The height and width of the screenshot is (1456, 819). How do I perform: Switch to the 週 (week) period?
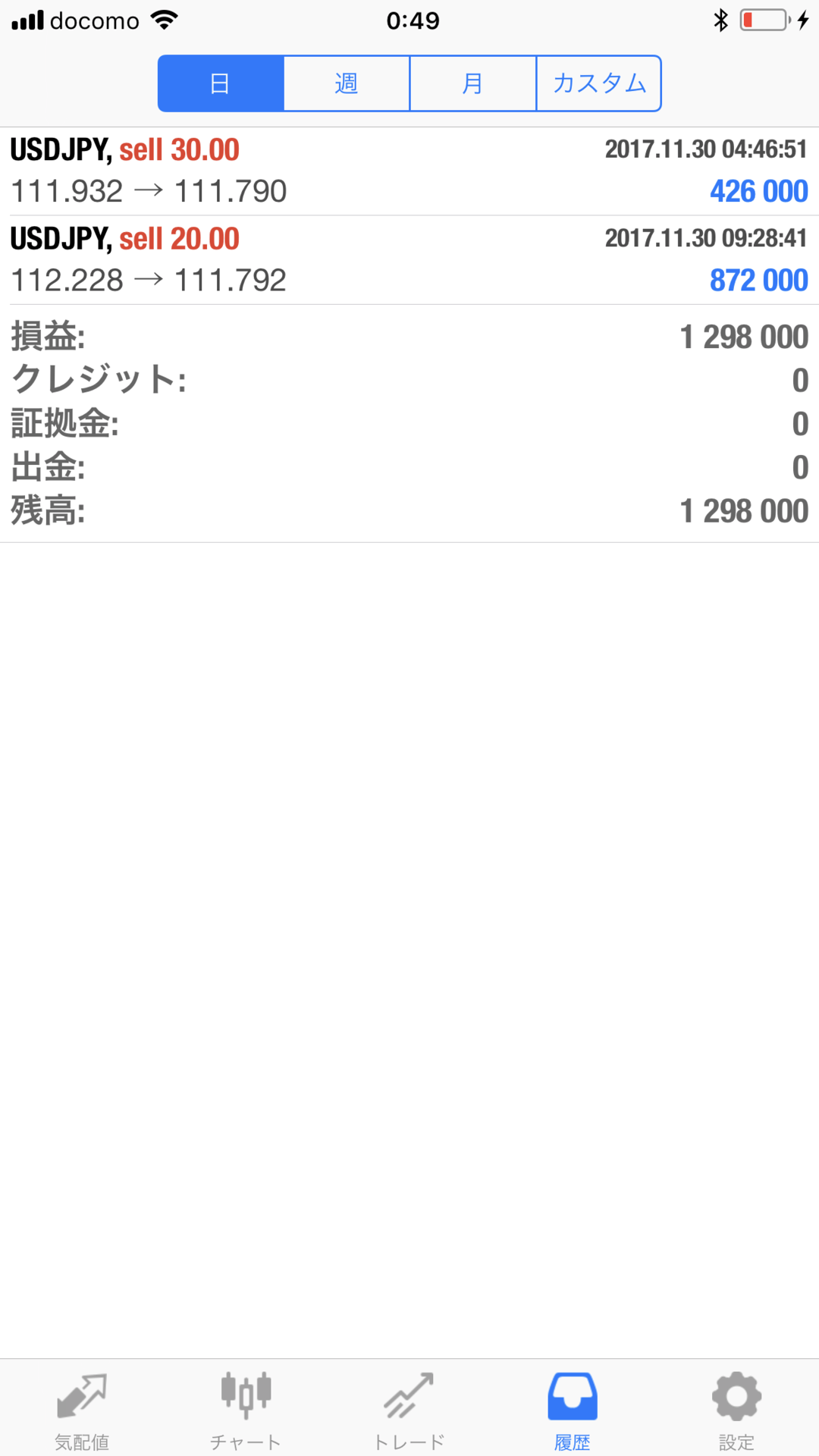[x=347, y=83]
